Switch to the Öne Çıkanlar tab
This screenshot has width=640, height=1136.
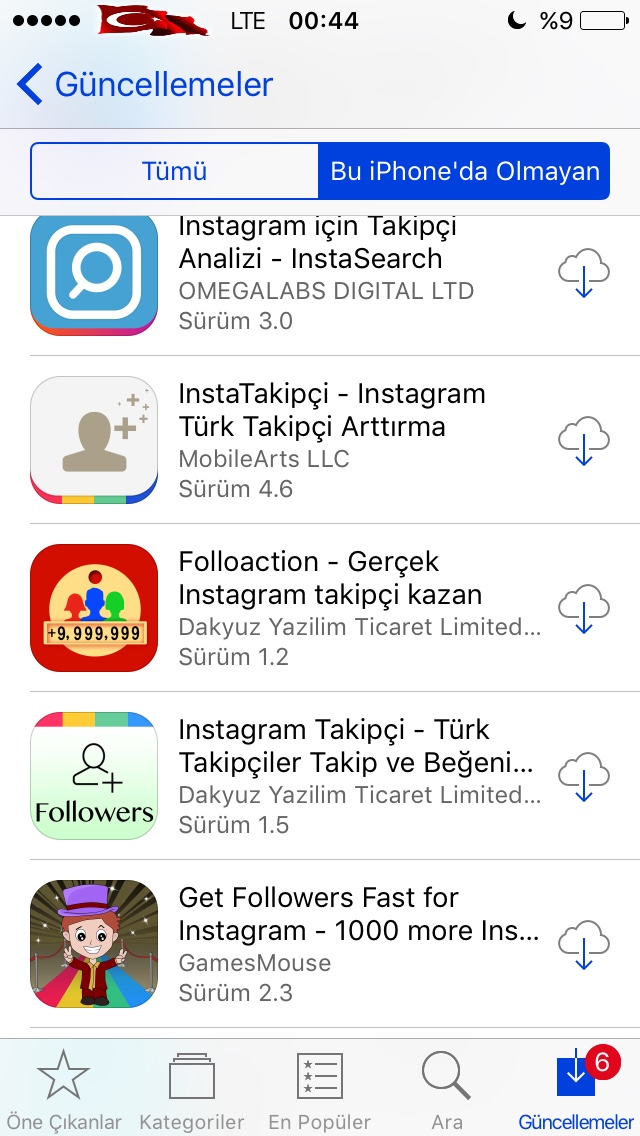64,1088
